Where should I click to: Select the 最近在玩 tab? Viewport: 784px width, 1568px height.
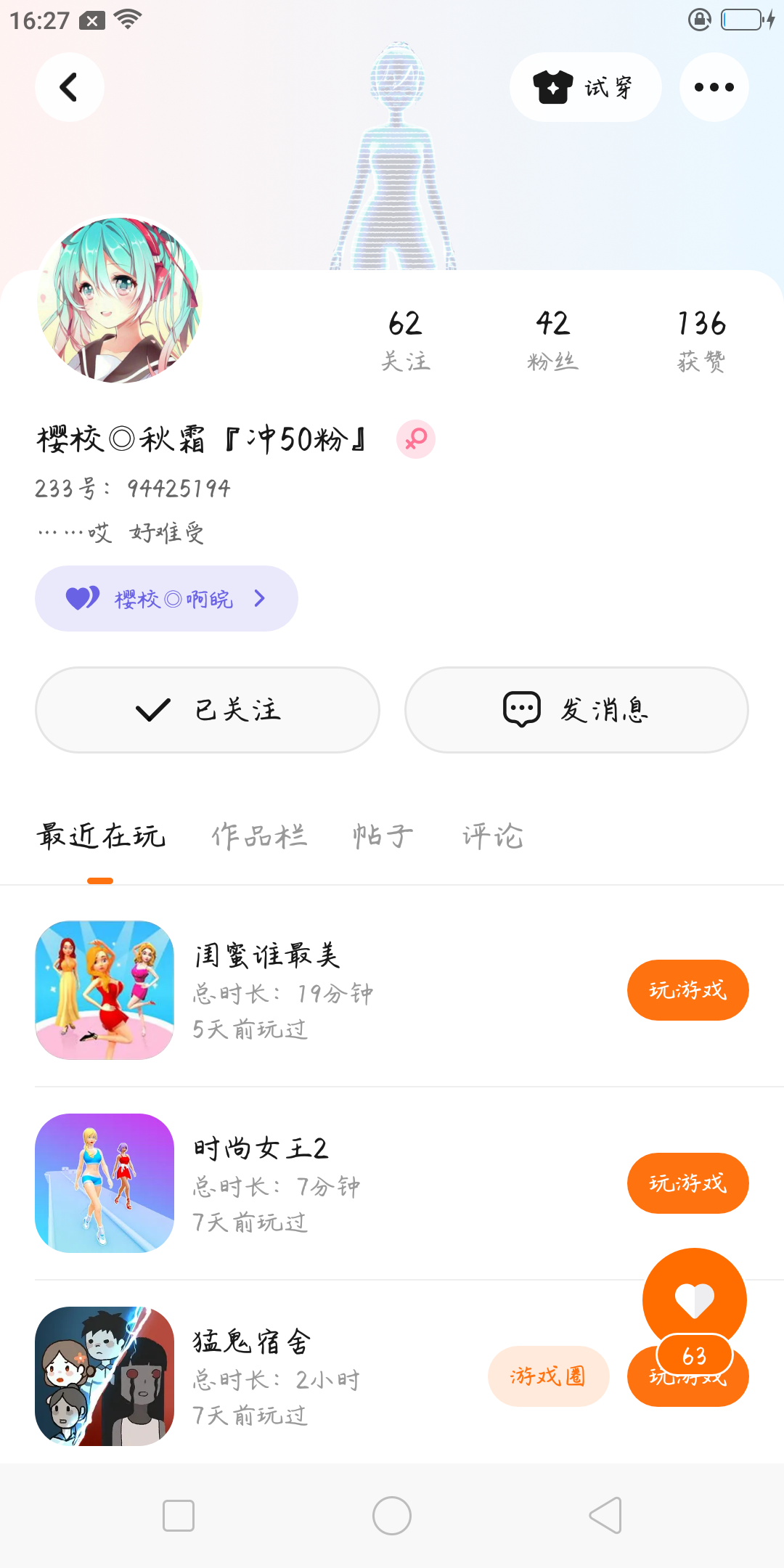(x=101, y=836)
